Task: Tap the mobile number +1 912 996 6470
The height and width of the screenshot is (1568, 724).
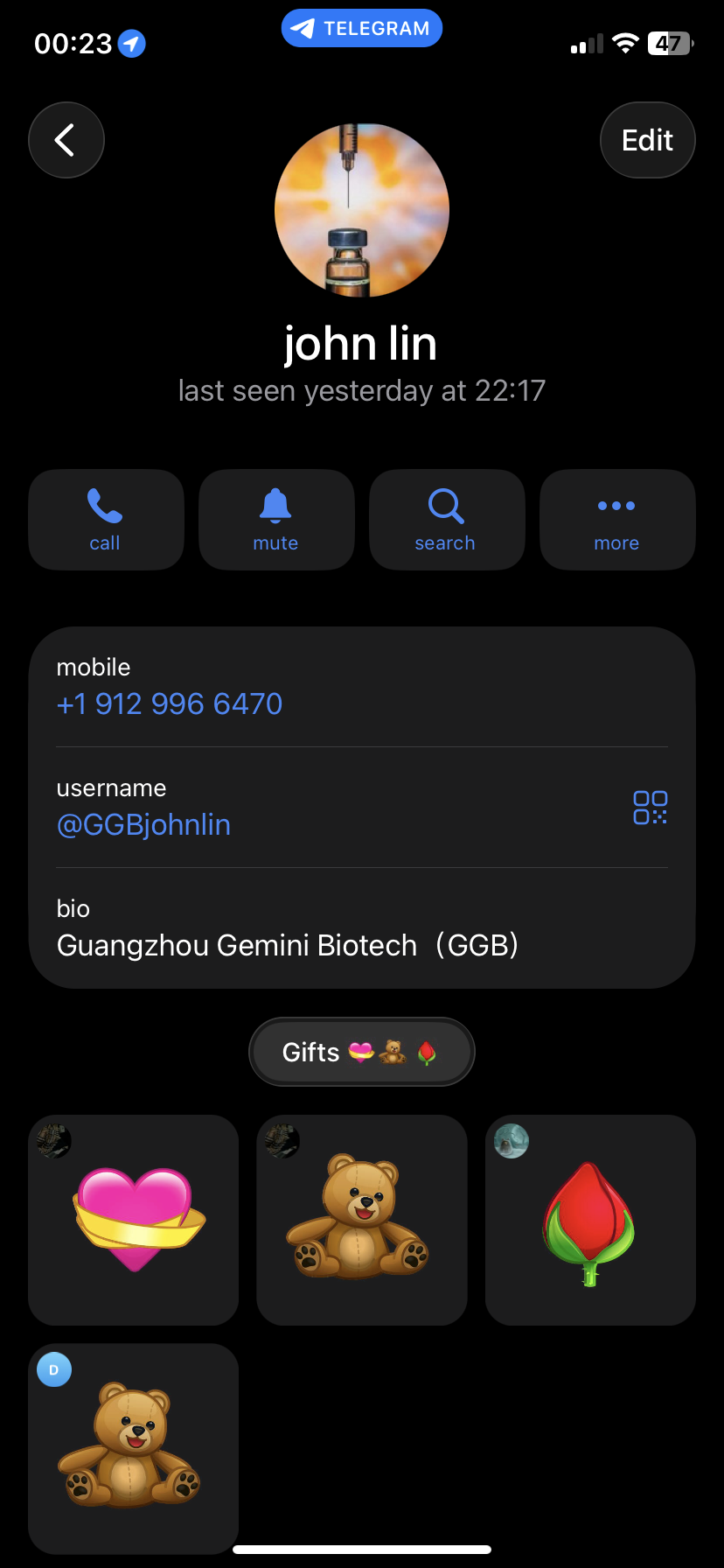Action: point(170,703)
